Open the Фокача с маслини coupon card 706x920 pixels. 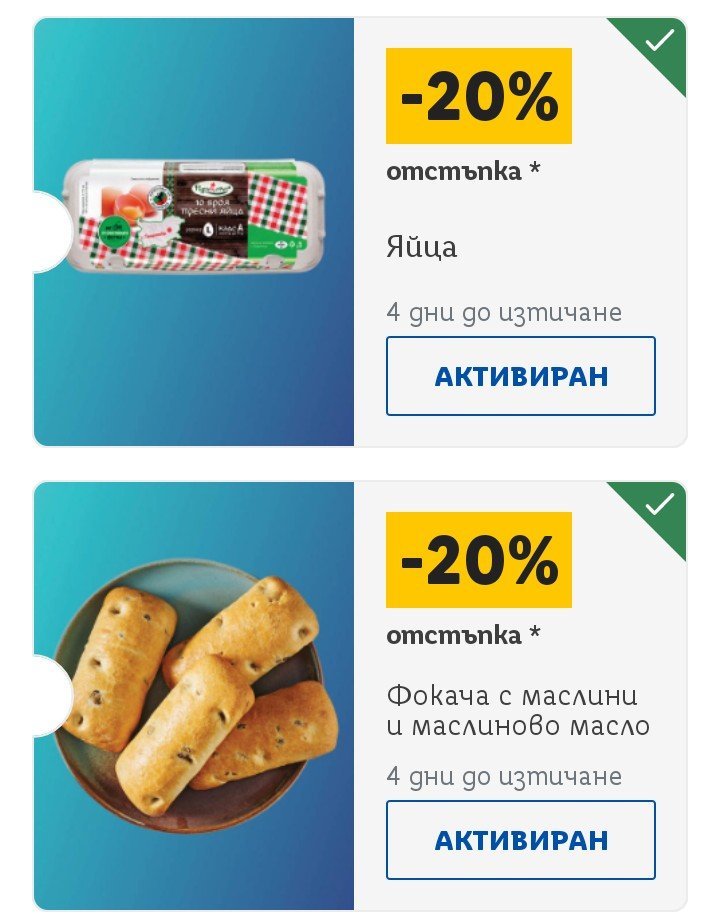click(194, 695)
